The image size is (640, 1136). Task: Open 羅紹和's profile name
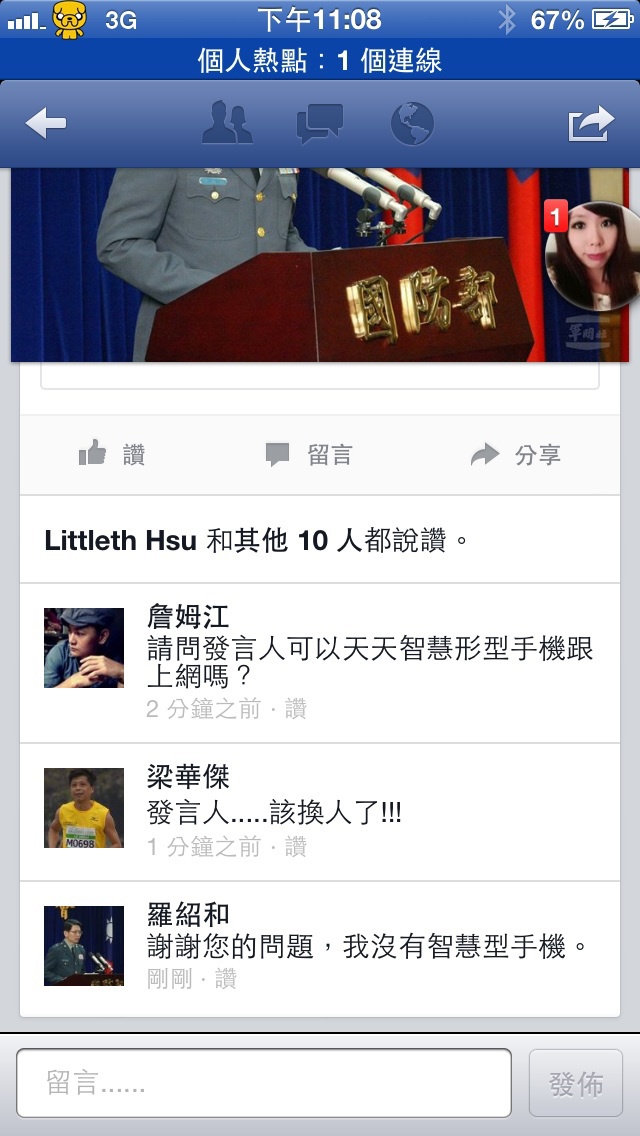point(188,914)
